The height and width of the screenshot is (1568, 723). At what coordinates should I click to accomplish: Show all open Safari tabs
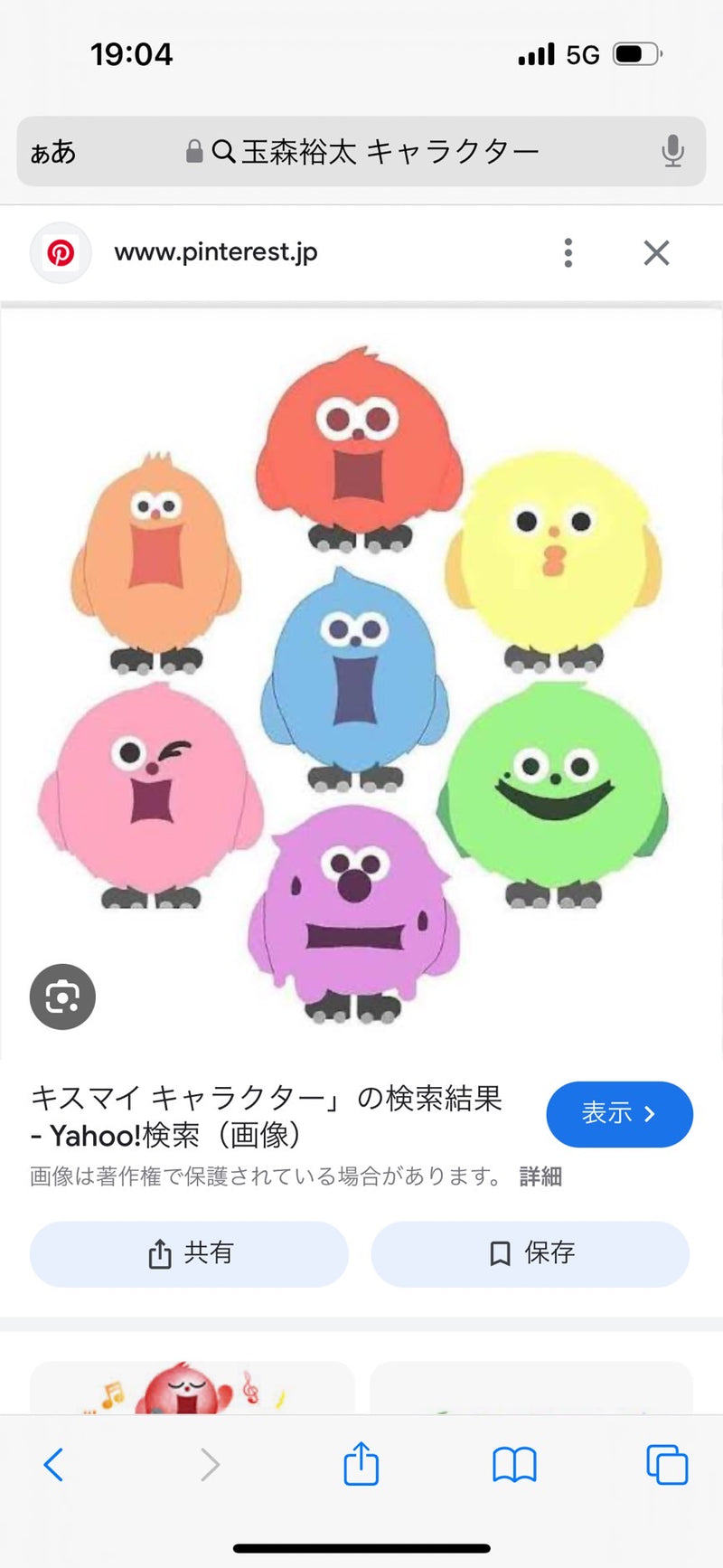[667, 1464]
